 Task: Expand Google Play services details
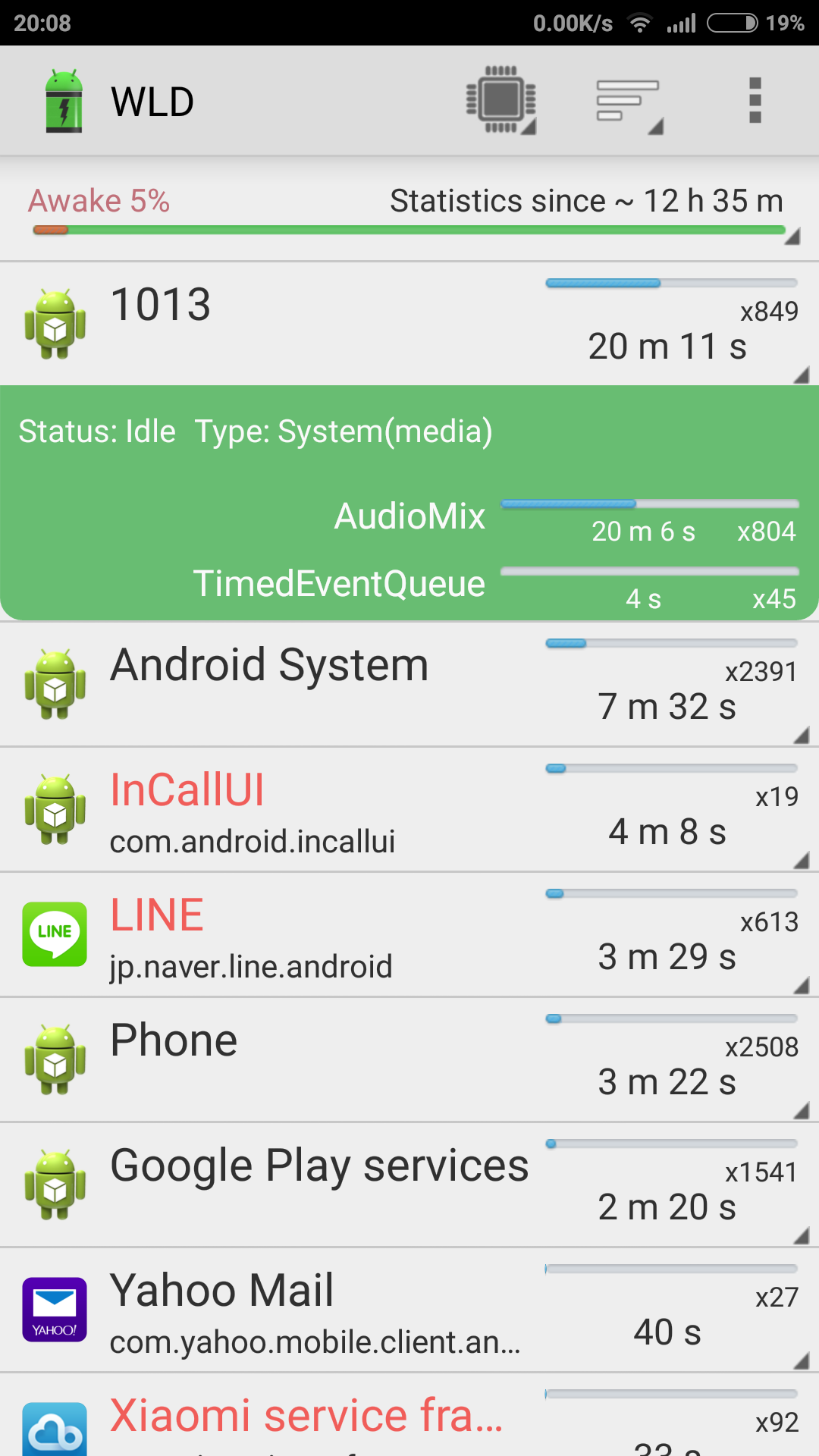[x=409, y=1185]
